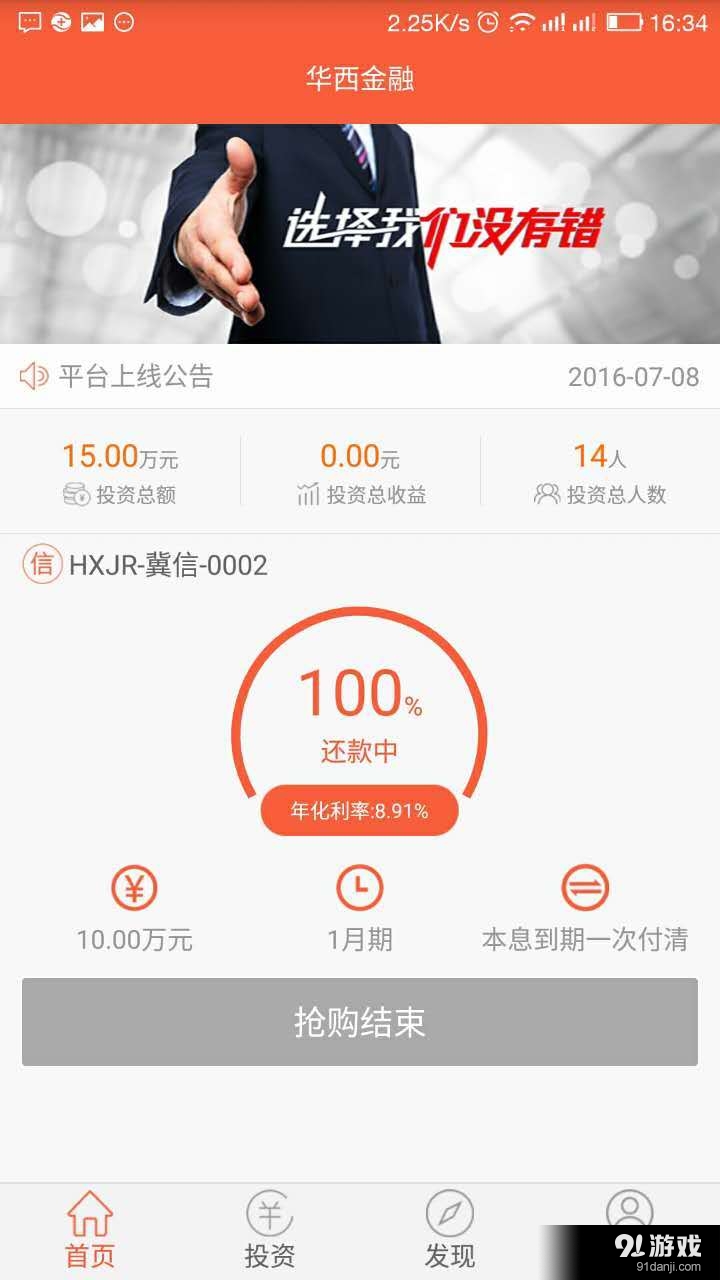The width and height of the screenshot is (720, 1280).
Task: Click the coin icon beside 投资总额
Action: pos(75,493)
